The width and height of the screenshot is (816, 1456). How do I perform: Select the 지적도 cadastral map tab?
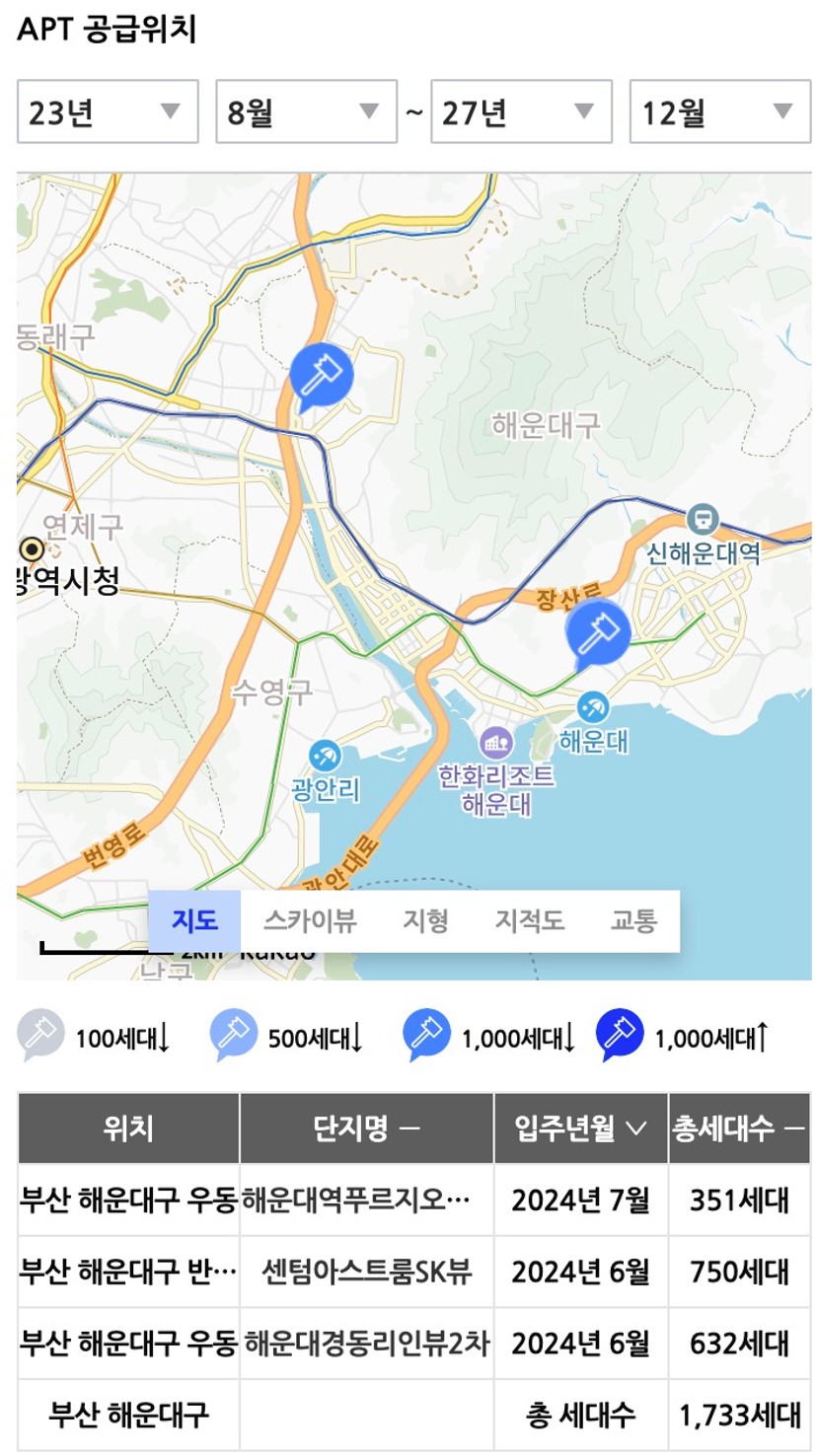tap(530, 921)
